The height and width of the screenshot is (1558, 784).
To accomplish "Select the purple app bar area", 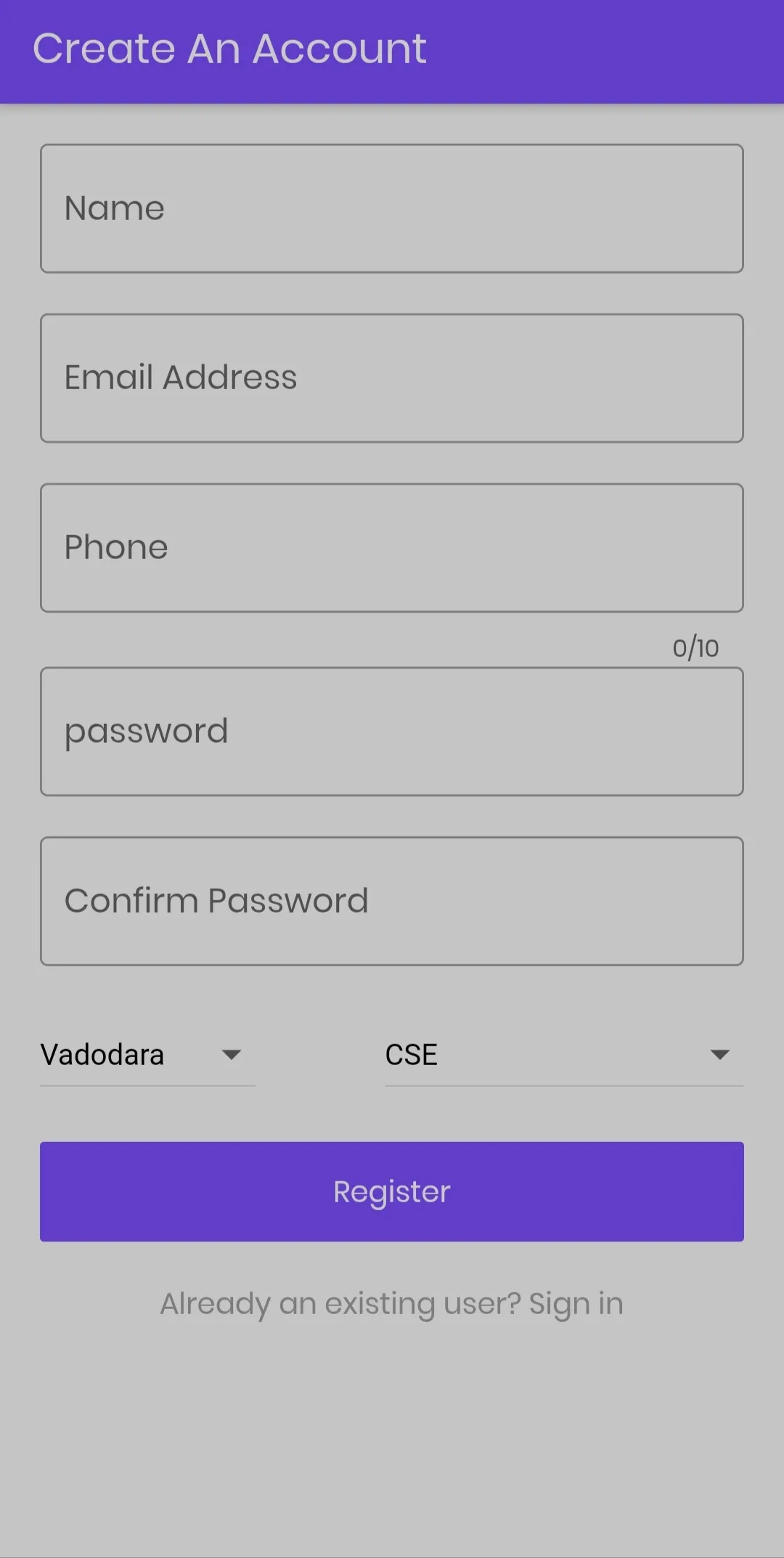I will coord(392,51).
